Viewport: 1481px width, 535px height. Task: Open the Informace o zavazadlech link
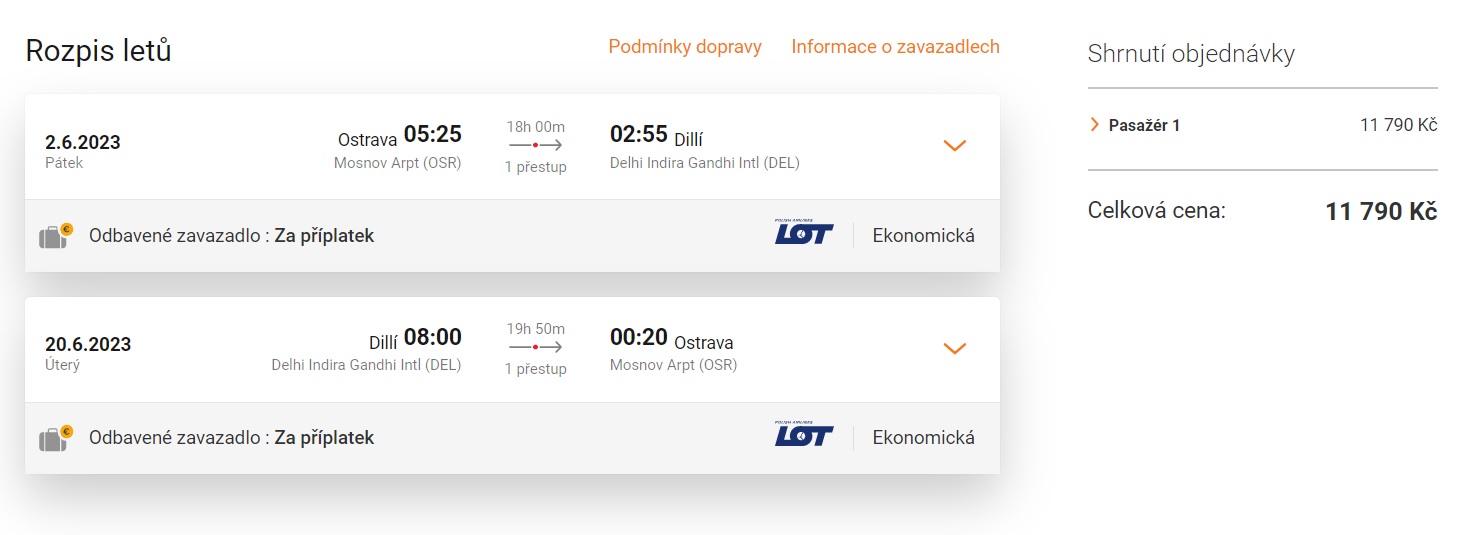(895, 47)
